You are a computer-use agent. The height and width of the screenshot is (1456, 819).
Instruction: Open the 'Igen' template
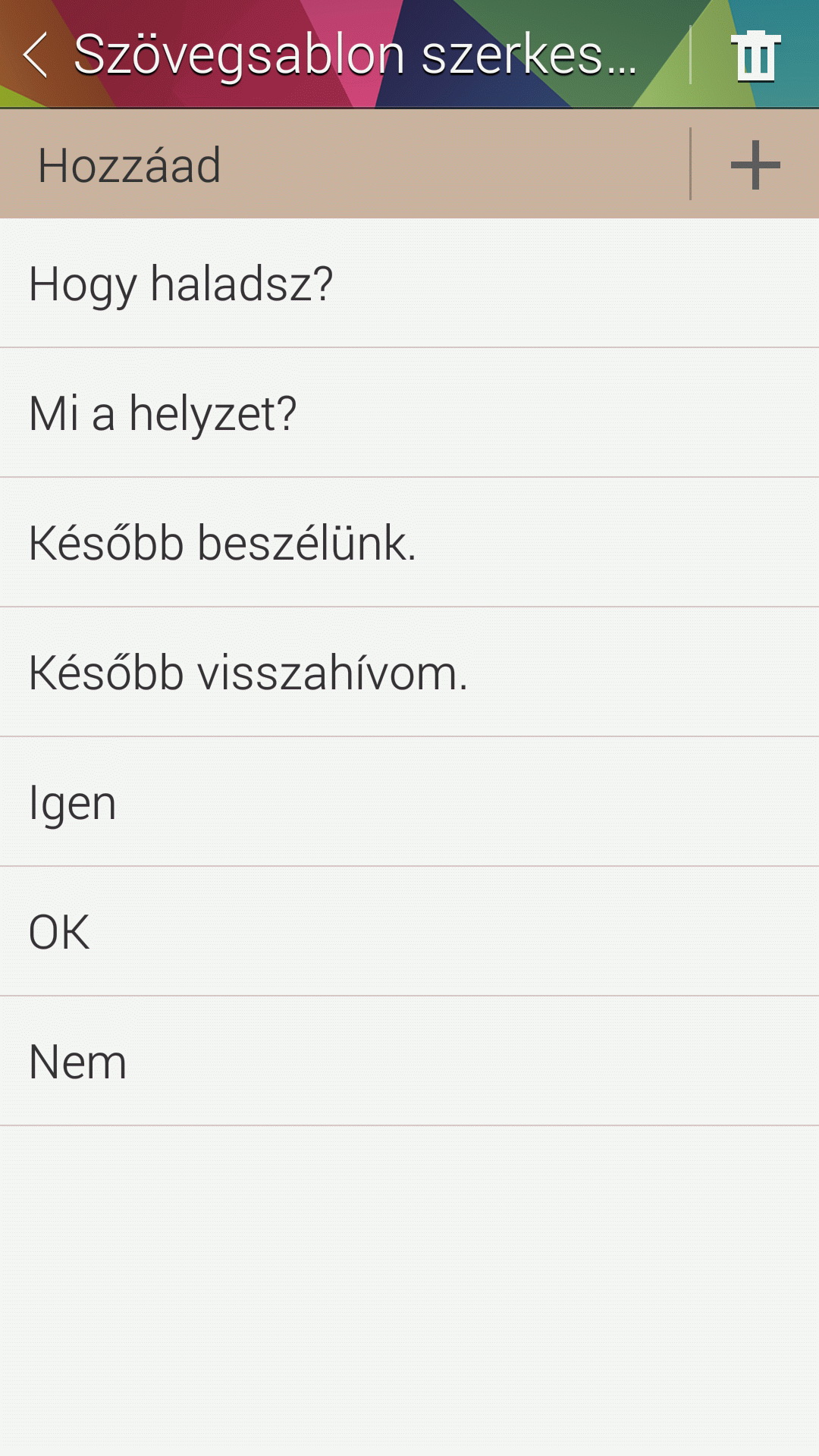coord(409,802)
